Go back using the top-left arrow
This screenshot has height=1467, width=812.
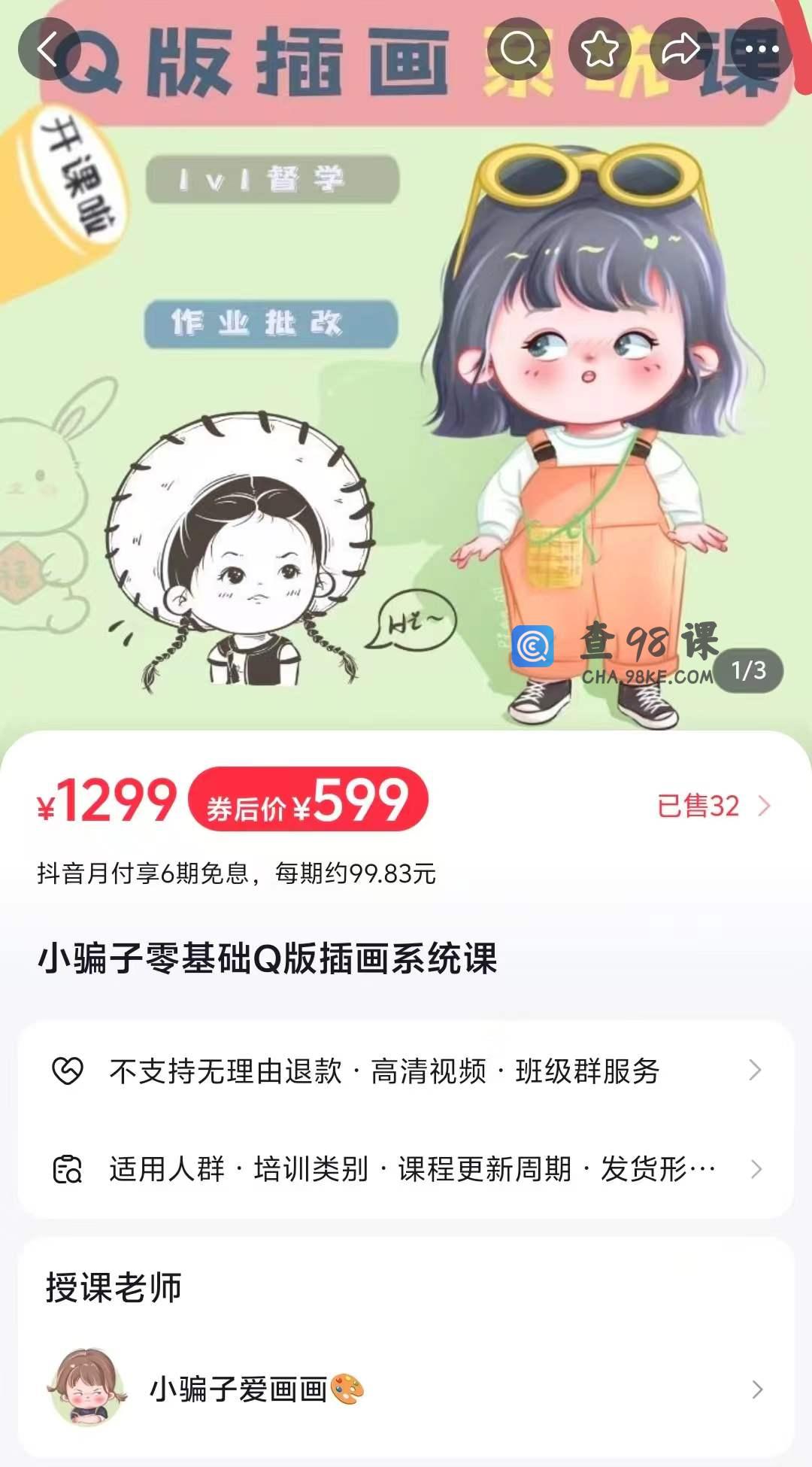pyautogui.click(x=48, y=50)
